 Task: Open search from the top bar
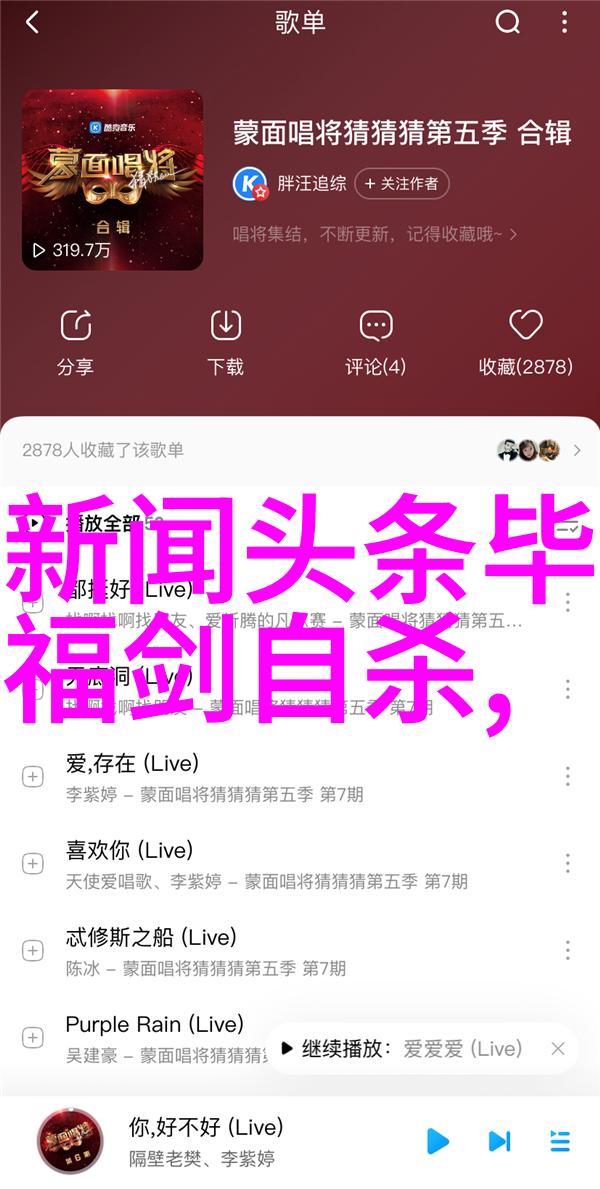coord(509,23)
